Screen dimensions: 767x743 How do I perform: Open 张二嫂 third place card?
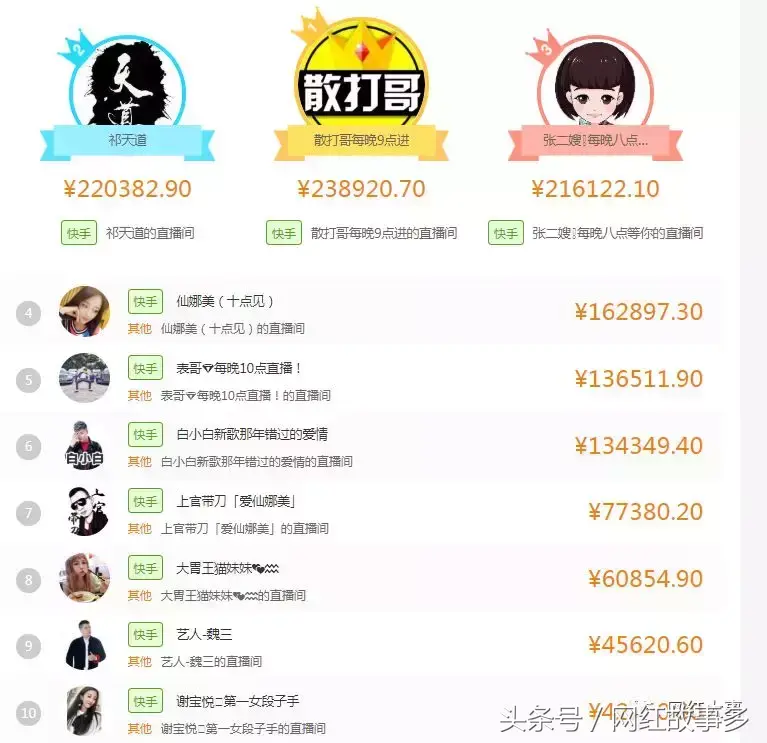[x=596, y=92]
